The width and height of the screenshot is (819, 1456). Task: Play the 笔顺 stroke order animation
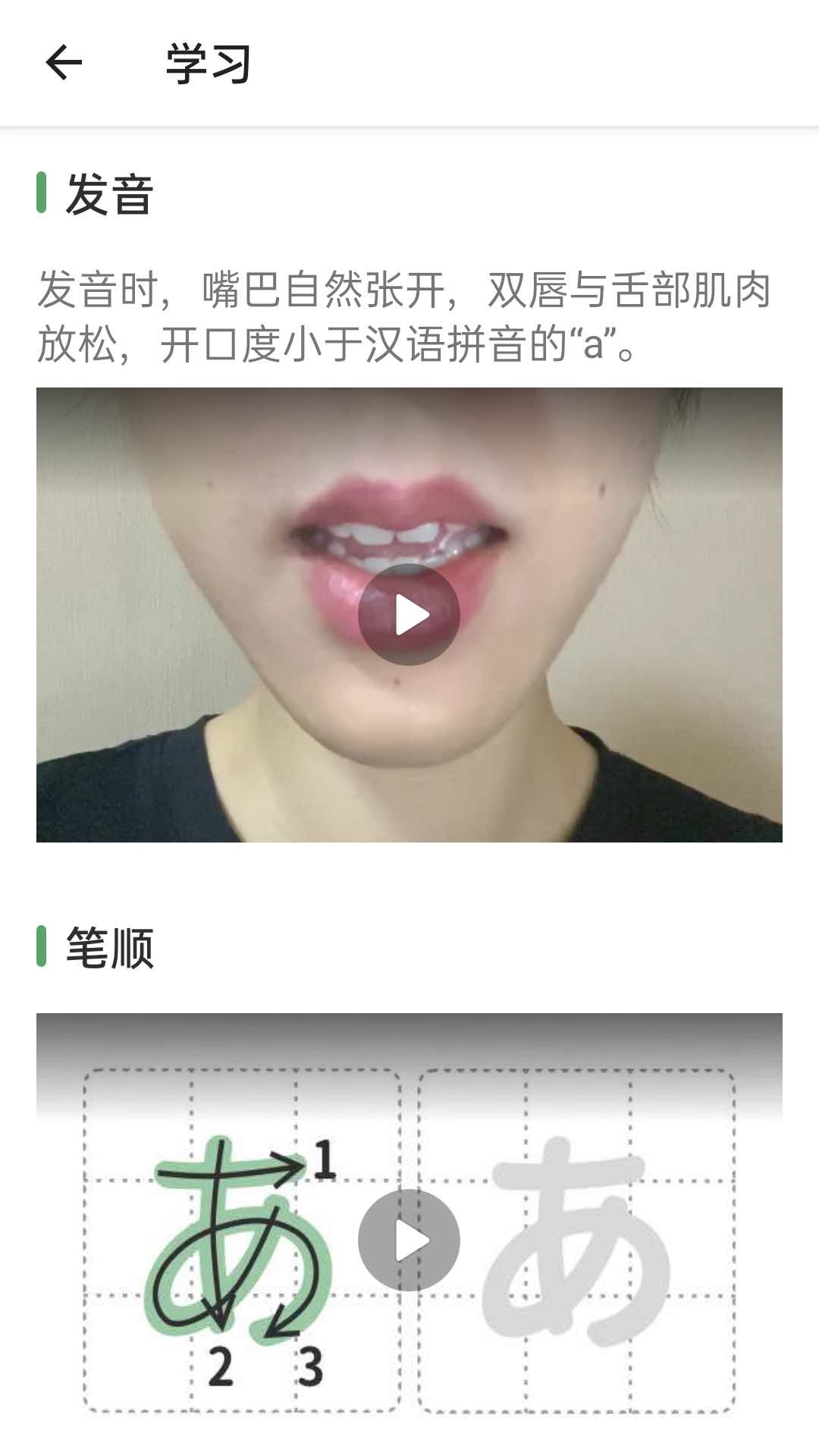409,1241
